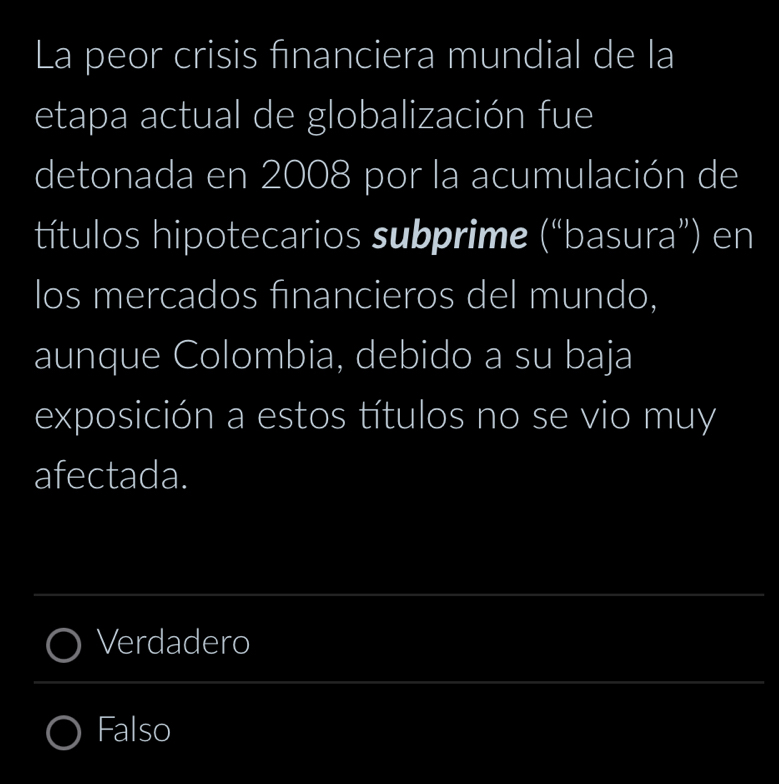Select the Verdadero answer option
Image resolution: width=779 pixels, height=784 pixels.
click(65, 645)
